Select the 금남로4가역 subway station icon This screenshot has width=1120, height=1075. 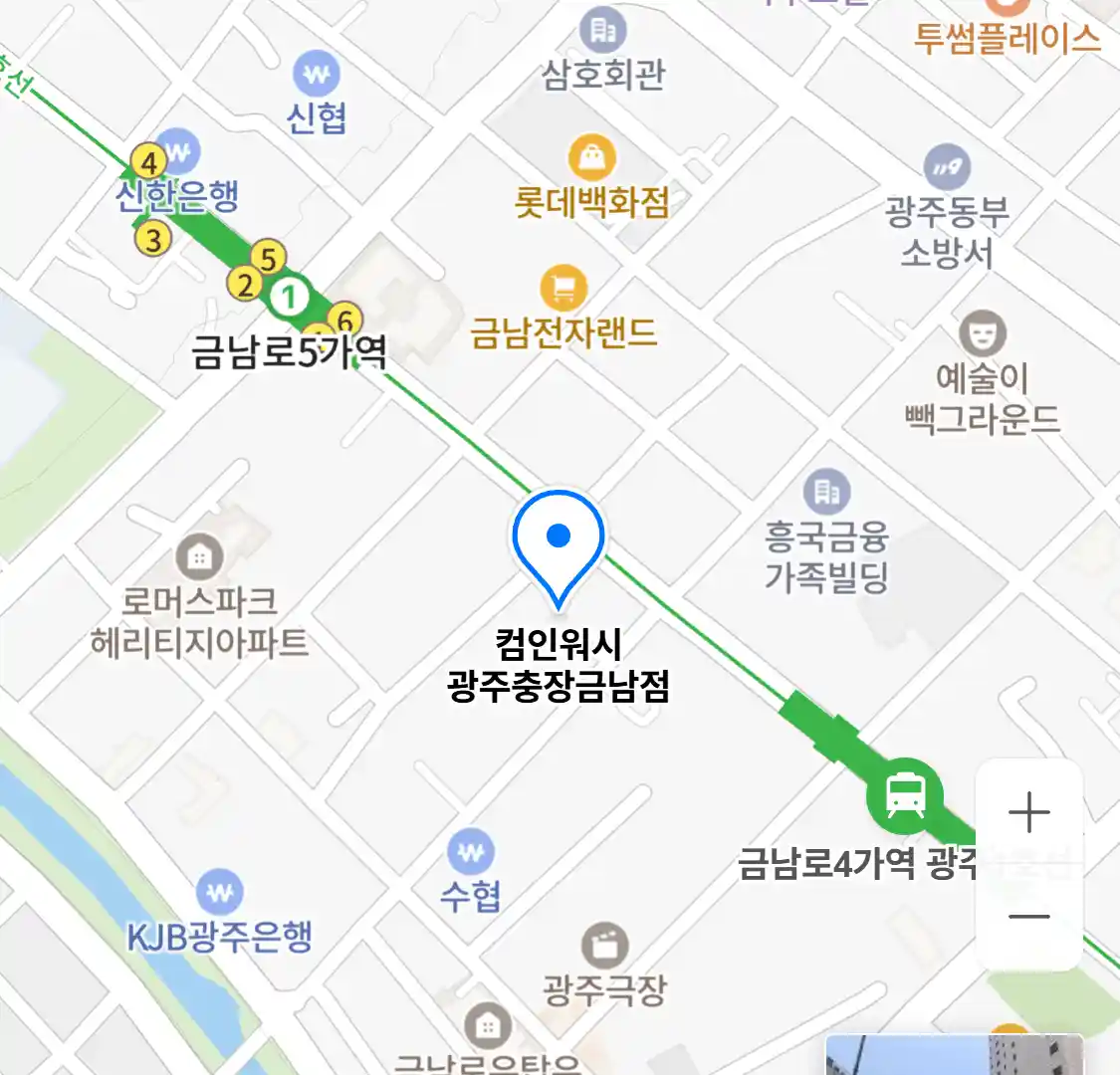(x=904, y=795)
